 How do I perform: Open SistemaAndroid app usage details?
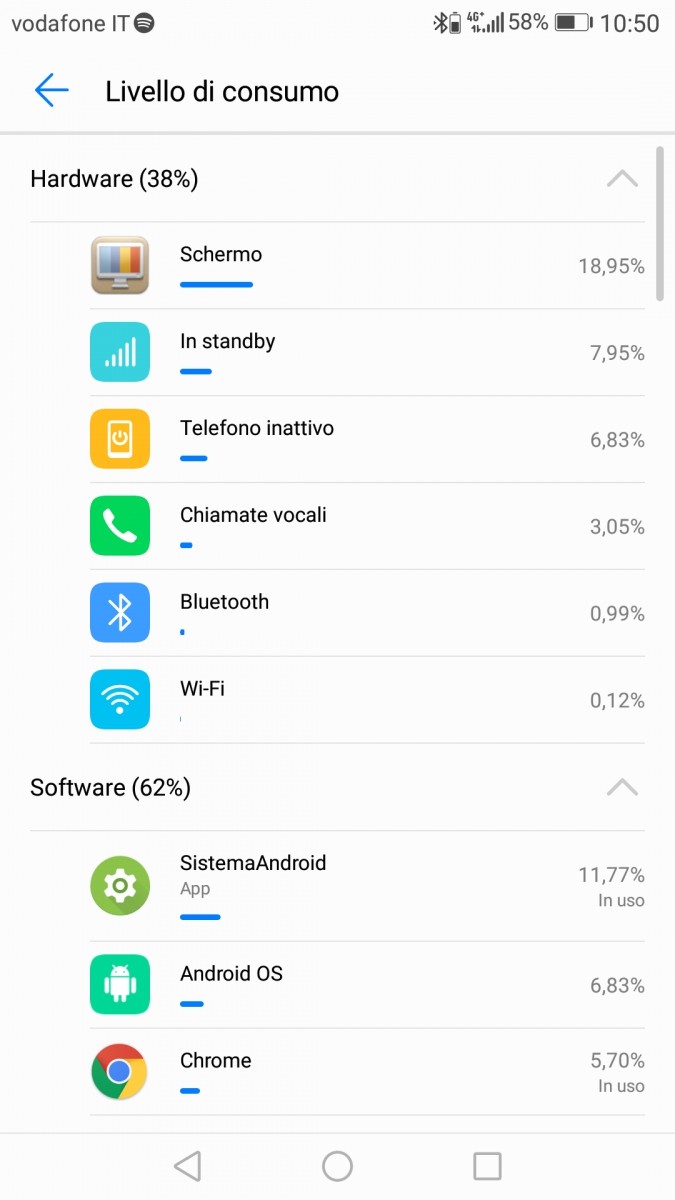point(337,886)
